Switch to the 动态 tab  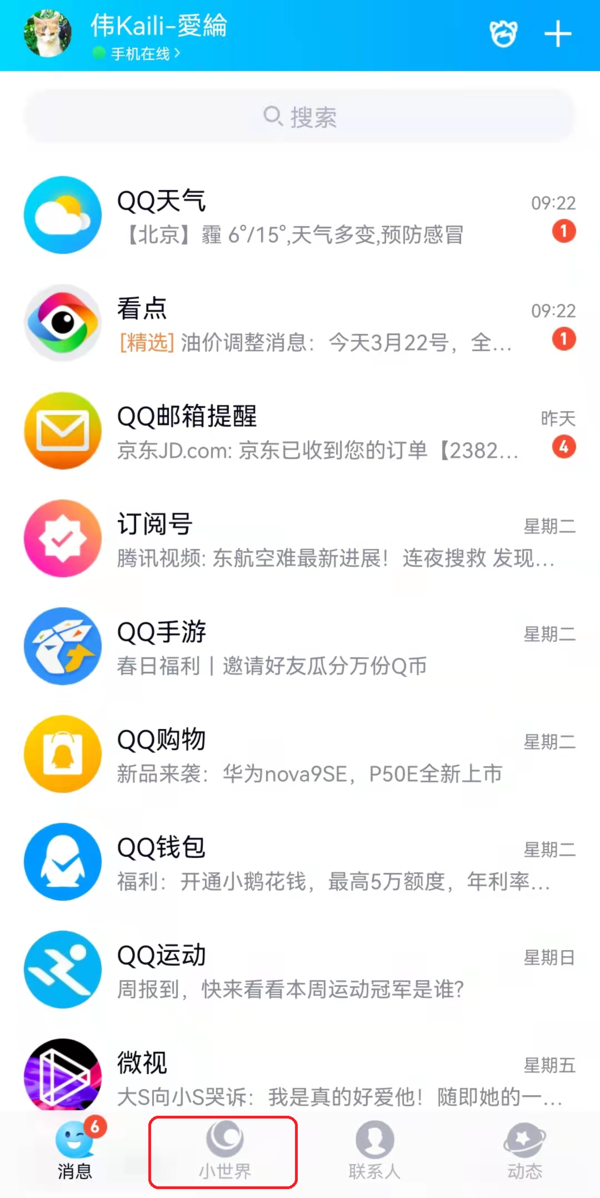[524, 1151]
